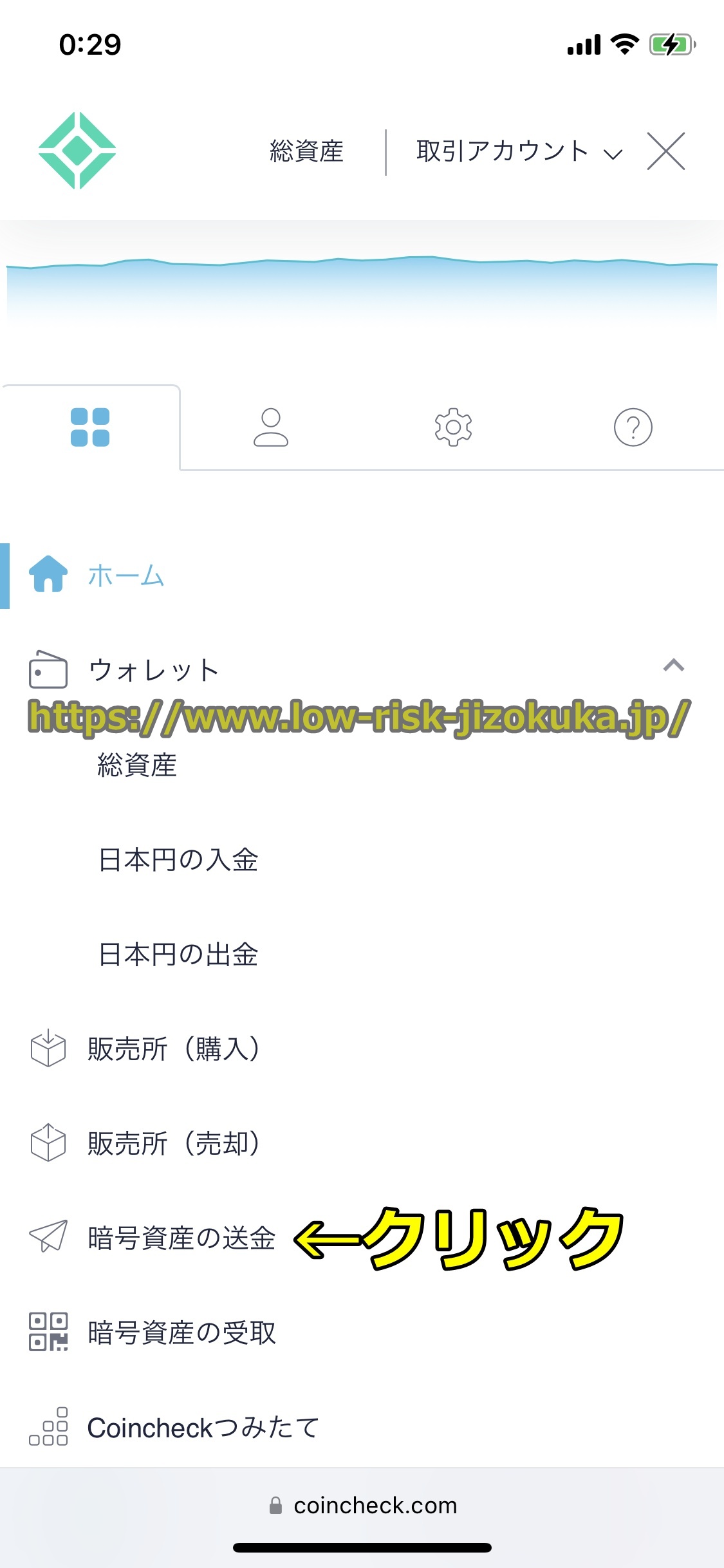Open 暗号資産の受取

[x=181, y=1333]
